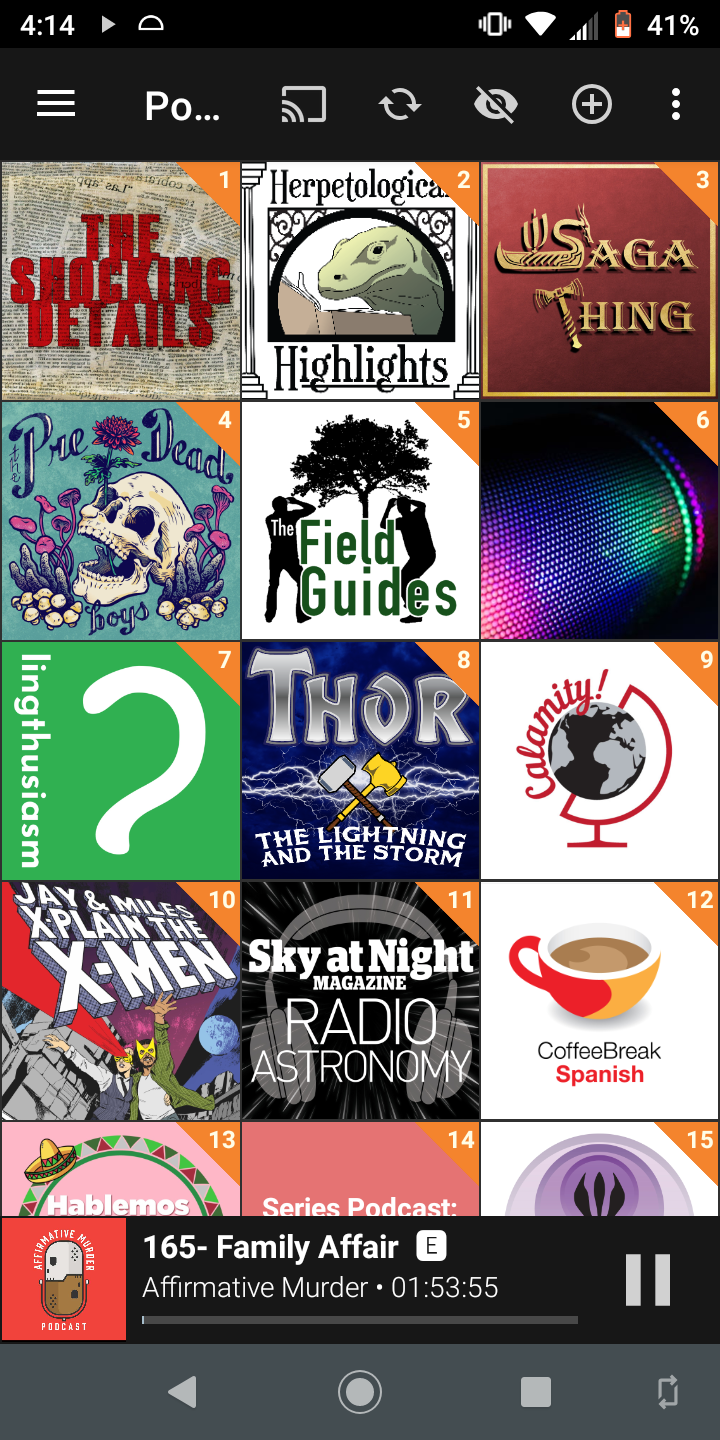
Task: Open Herpetological Highlights podcast
Action: tap(360, 281)
